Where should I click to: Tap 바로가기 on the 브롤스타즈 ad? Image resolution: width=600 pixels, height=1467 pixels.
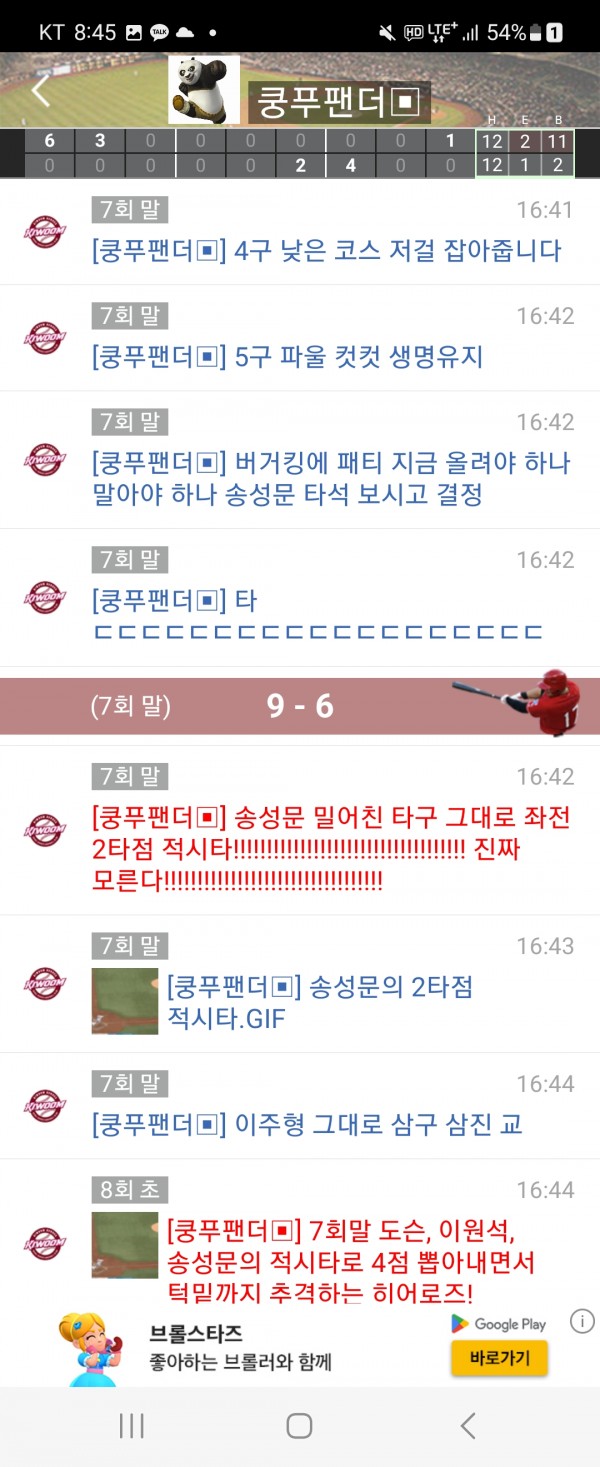[x=499, y=1358]
